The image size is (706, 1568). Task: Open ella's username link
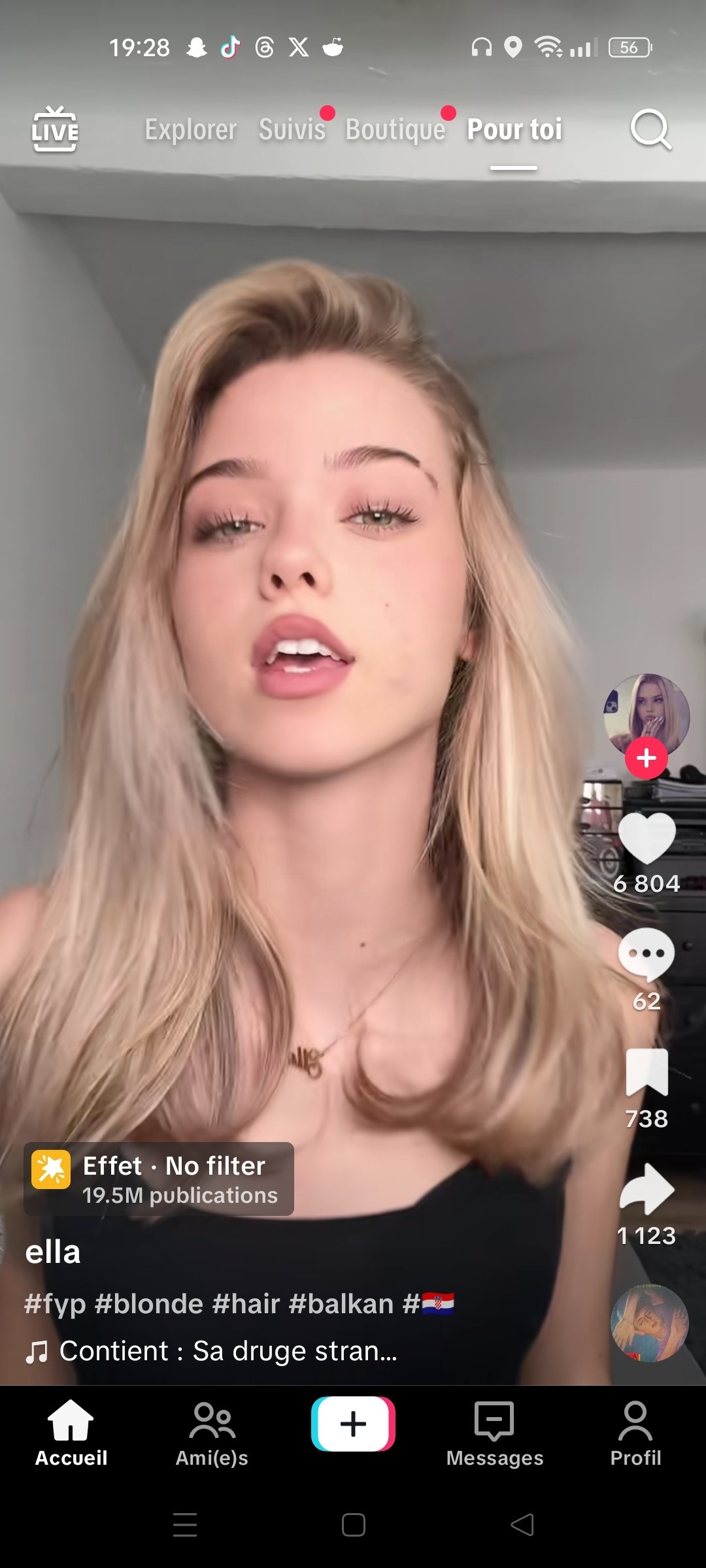[53, 1252]
